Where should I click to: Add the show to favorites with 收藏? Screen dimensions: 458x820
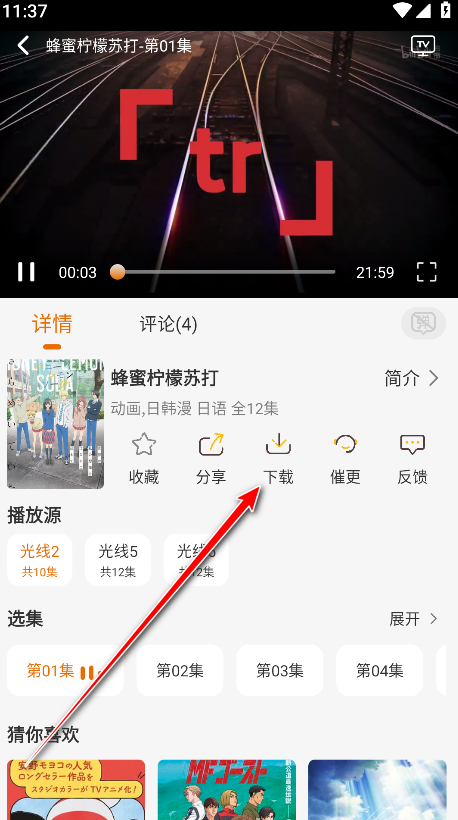coord(144,459)
